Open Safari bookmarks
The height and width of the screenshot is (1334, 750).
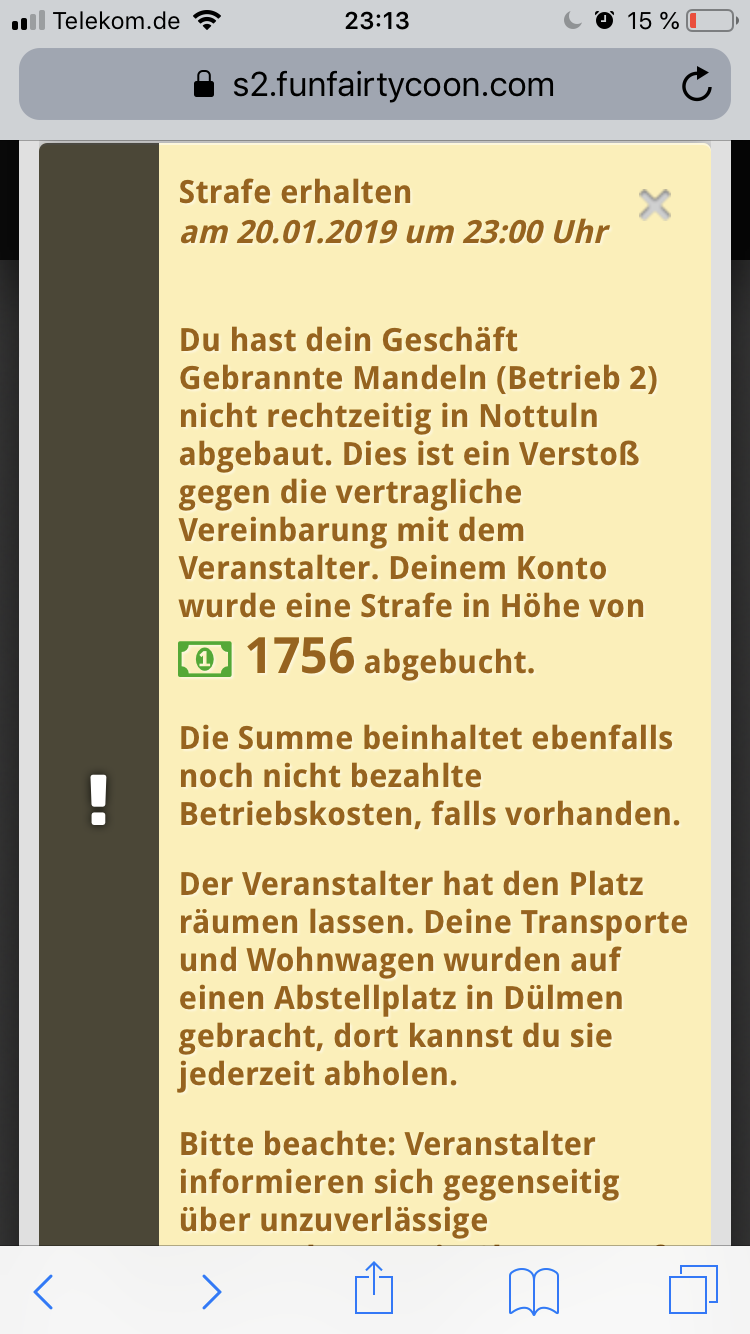click(534, 1291)
